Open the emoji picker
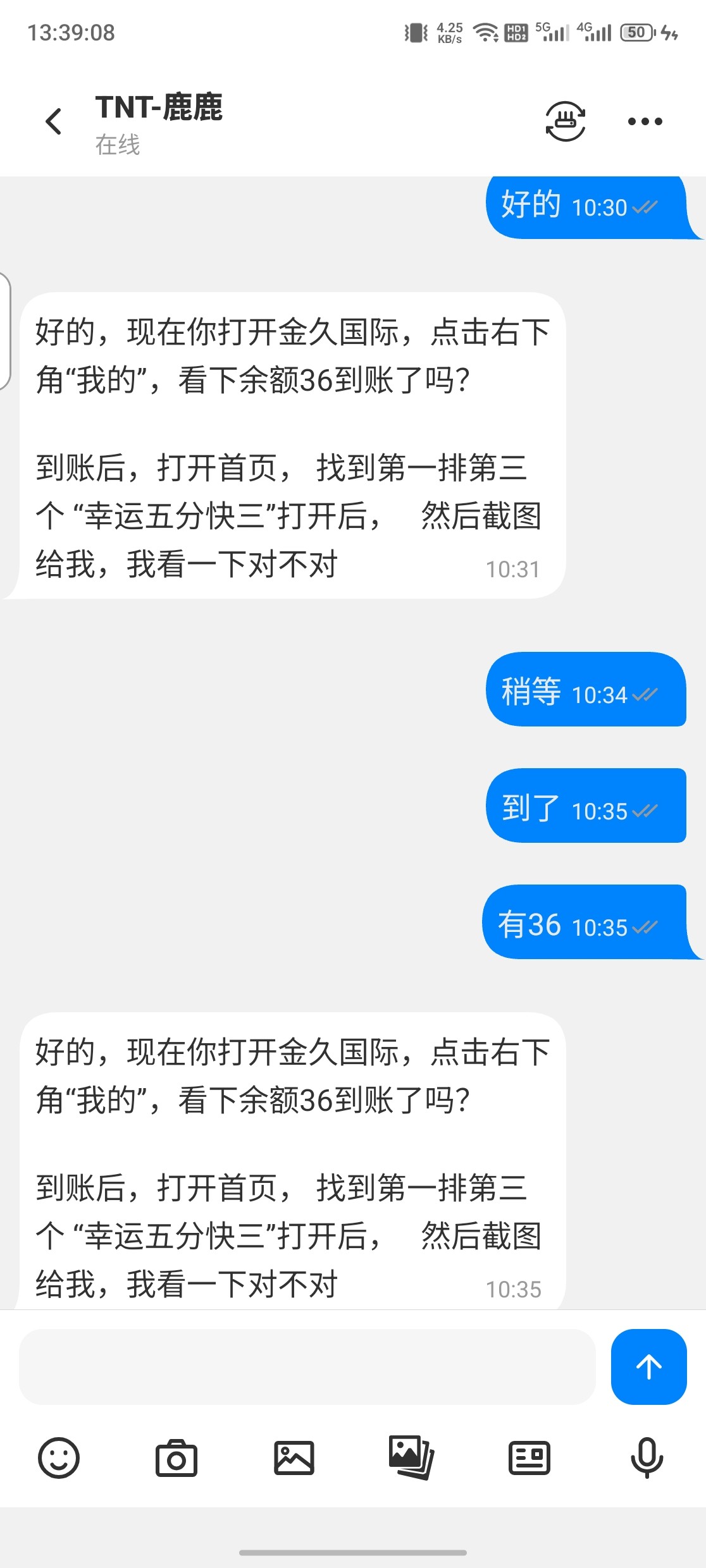 [x=59, y=1458]
